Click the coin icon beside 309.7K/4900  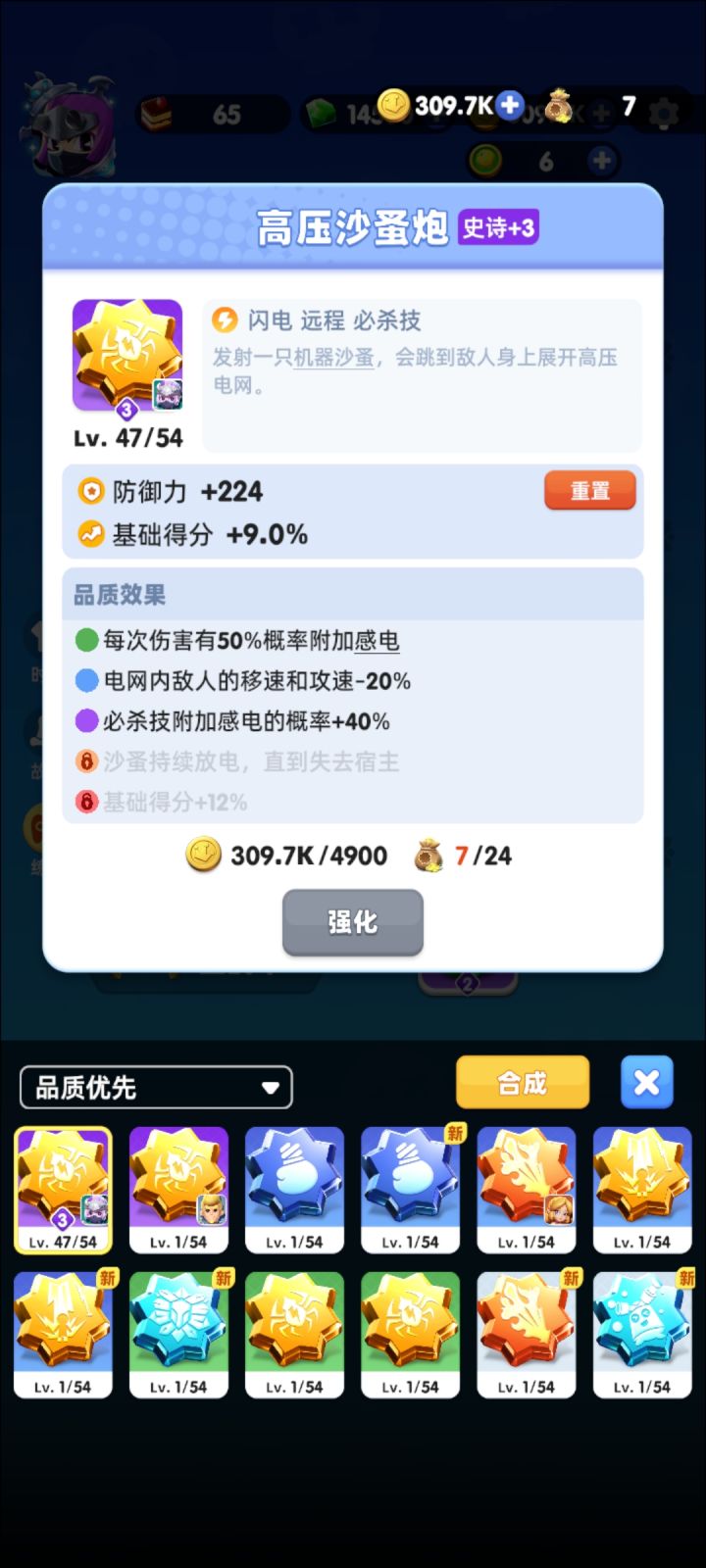201,855
